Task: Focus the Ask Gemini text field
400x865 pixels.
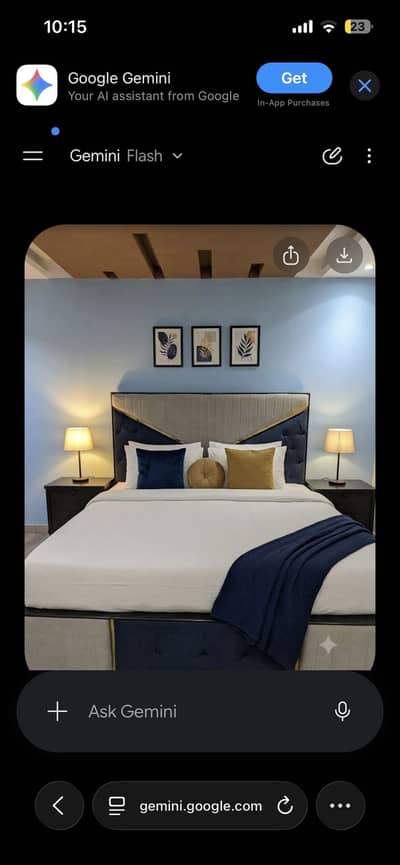Action: click(x=199, y=712)
